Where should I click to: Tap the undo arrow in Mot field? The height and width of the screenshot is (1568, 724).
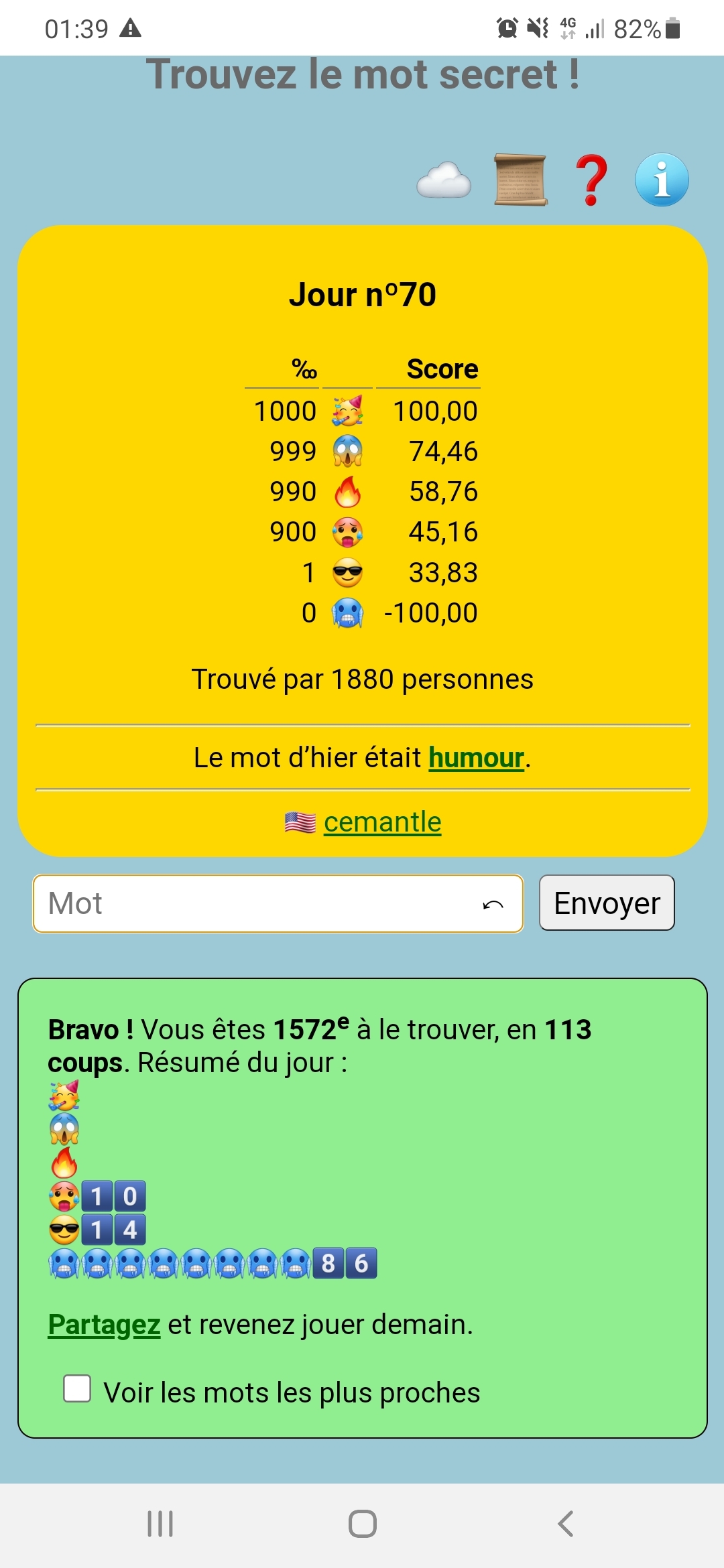[x=493, y=905]
